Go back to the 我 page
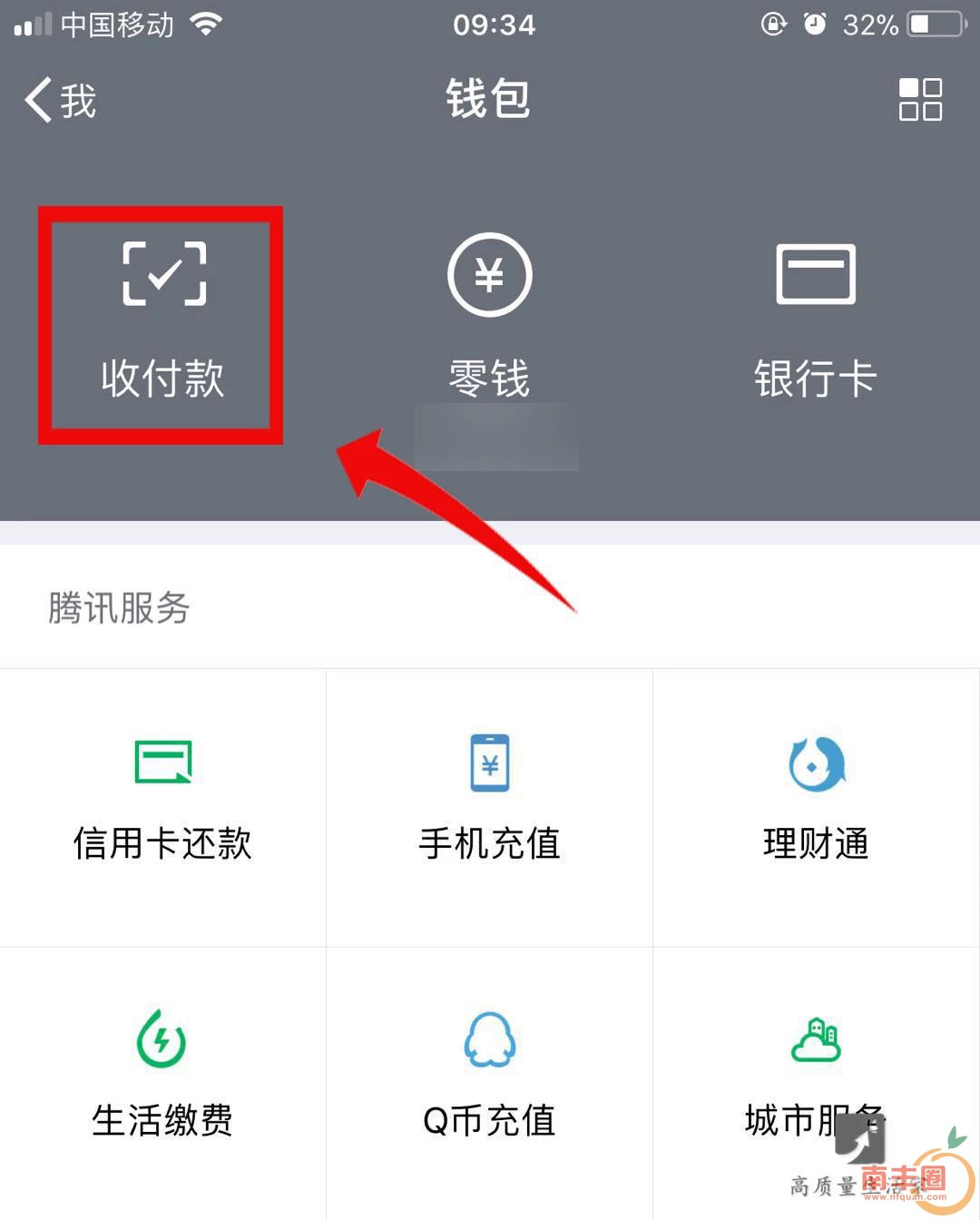The height and width of the screenshot is (1220, 980). pos(60,100)
